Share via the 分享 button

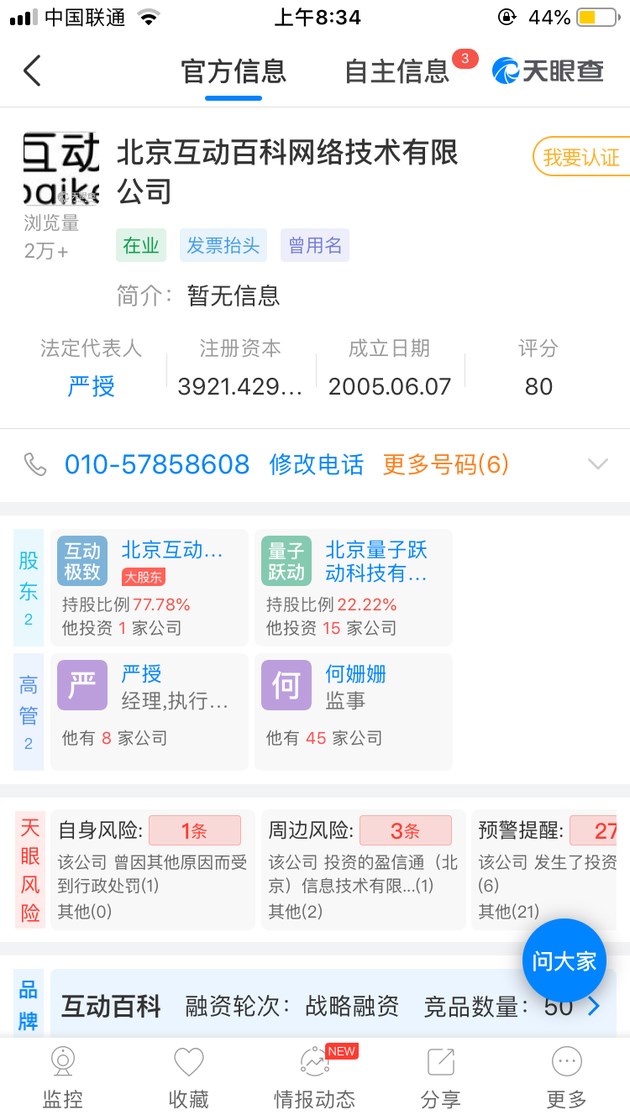click(440, 1077)
